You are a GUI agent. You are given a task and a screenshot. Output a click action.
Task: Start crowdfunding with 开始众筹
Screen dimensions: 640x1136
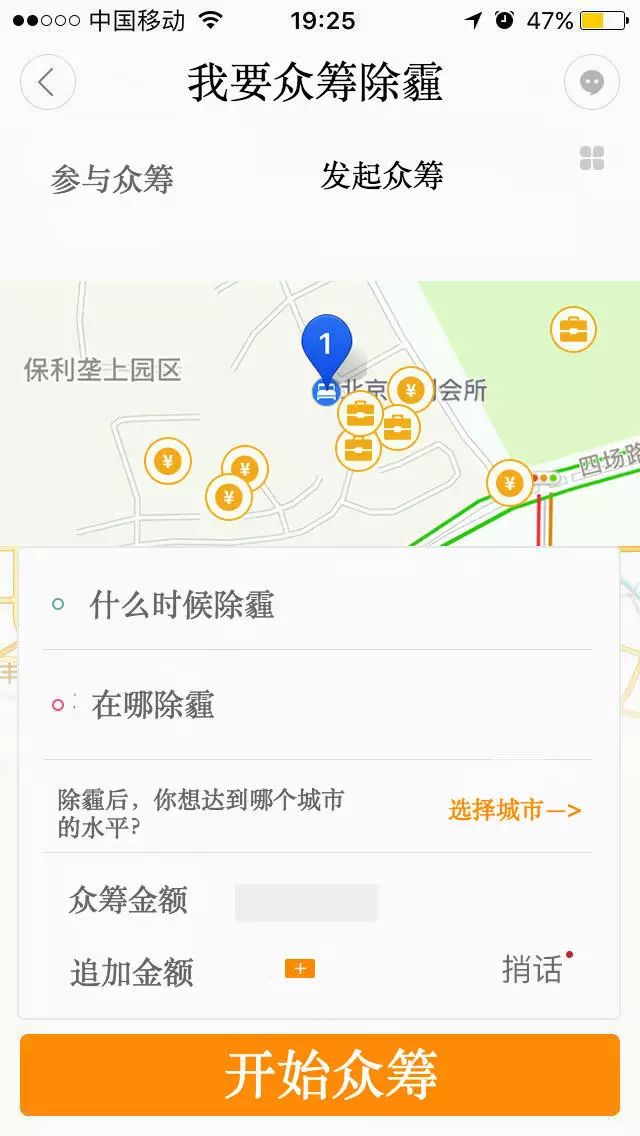tap(320, 1075)
